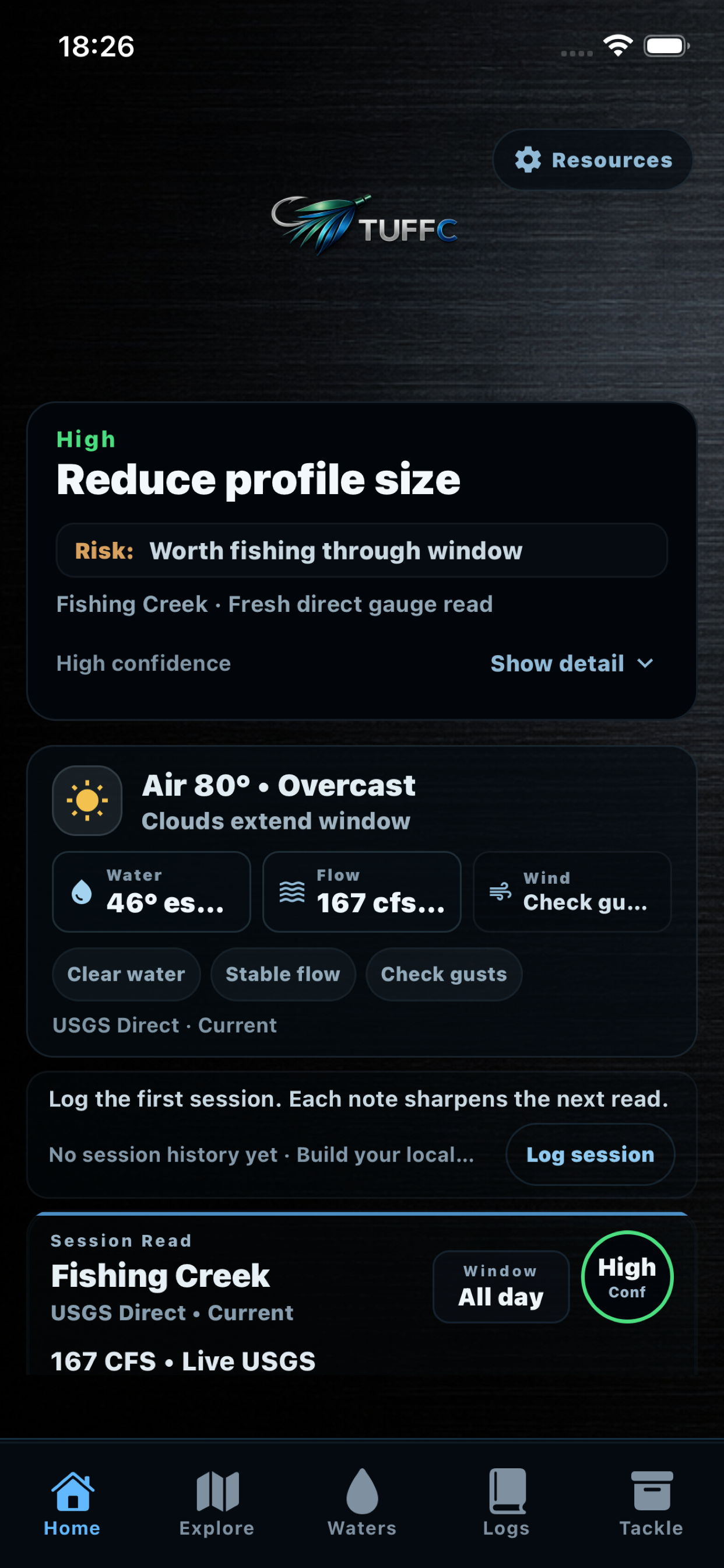Tap the Water temperature tile
The height and width of the screenshot is (1568, 724).
coord(152,891)
